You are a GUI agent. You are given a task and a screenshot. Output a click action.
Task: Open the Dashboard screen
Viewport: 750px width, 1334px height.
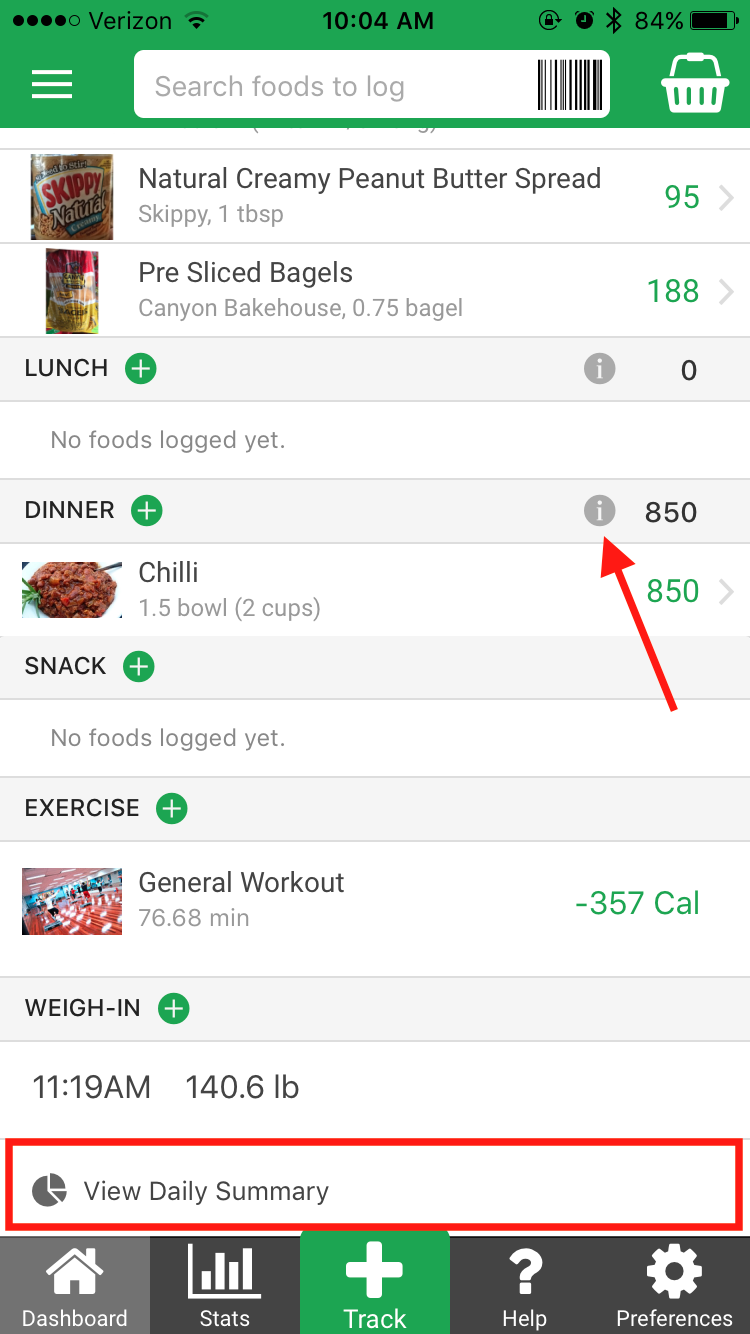click(x=75, y=1285)
